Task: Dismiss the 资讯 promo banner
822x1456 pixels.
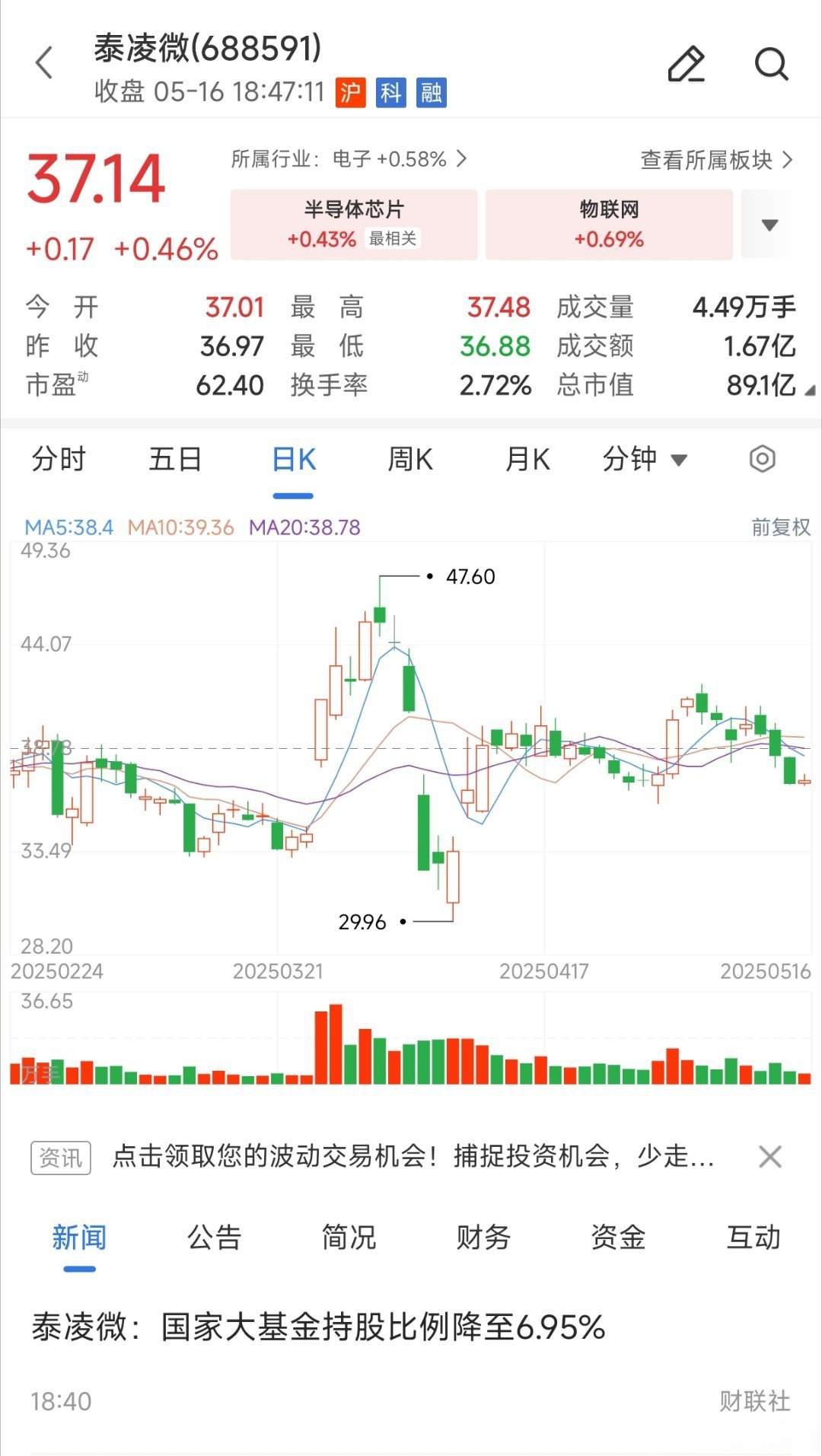Action: click(x=770, y=1157)
